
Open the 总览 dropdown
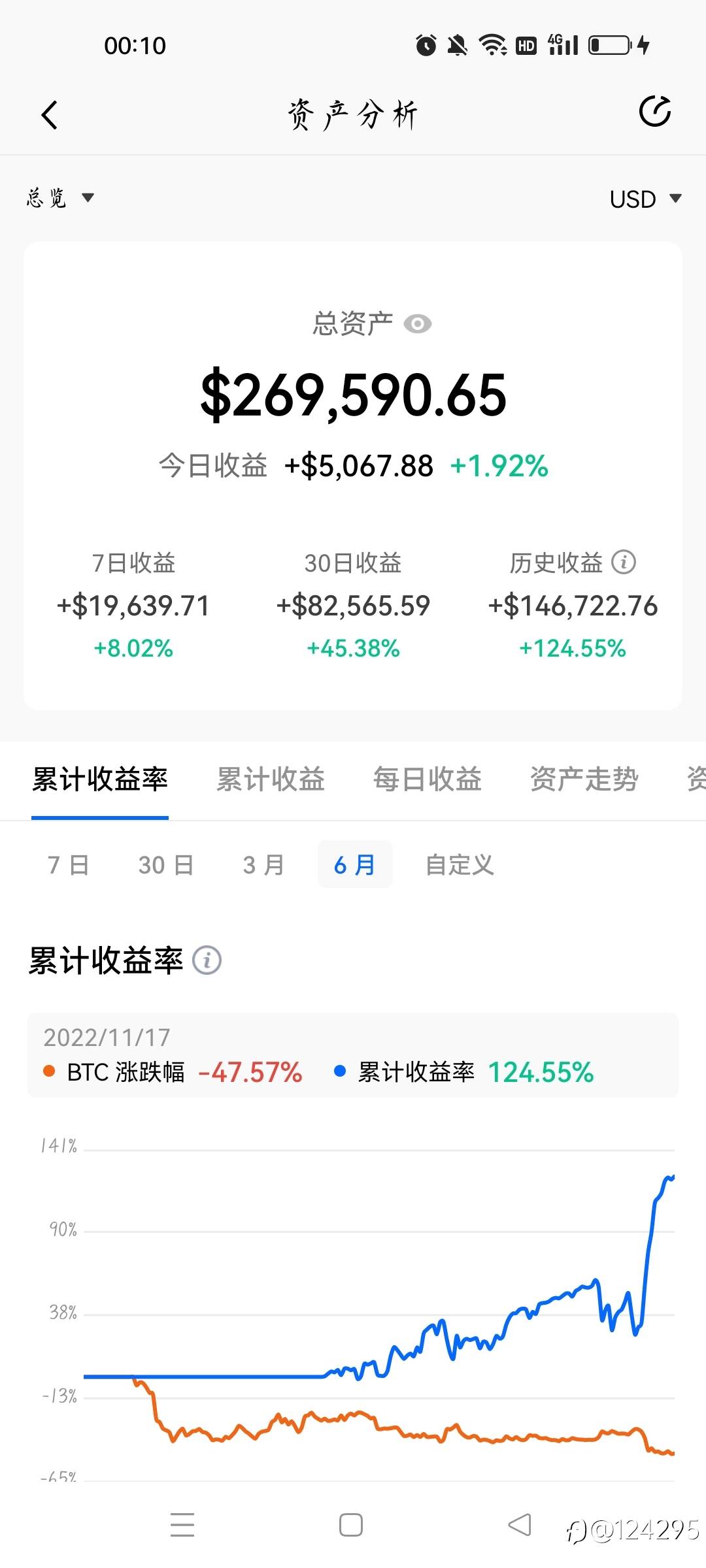pyautogui.click(x=60, y=197)
